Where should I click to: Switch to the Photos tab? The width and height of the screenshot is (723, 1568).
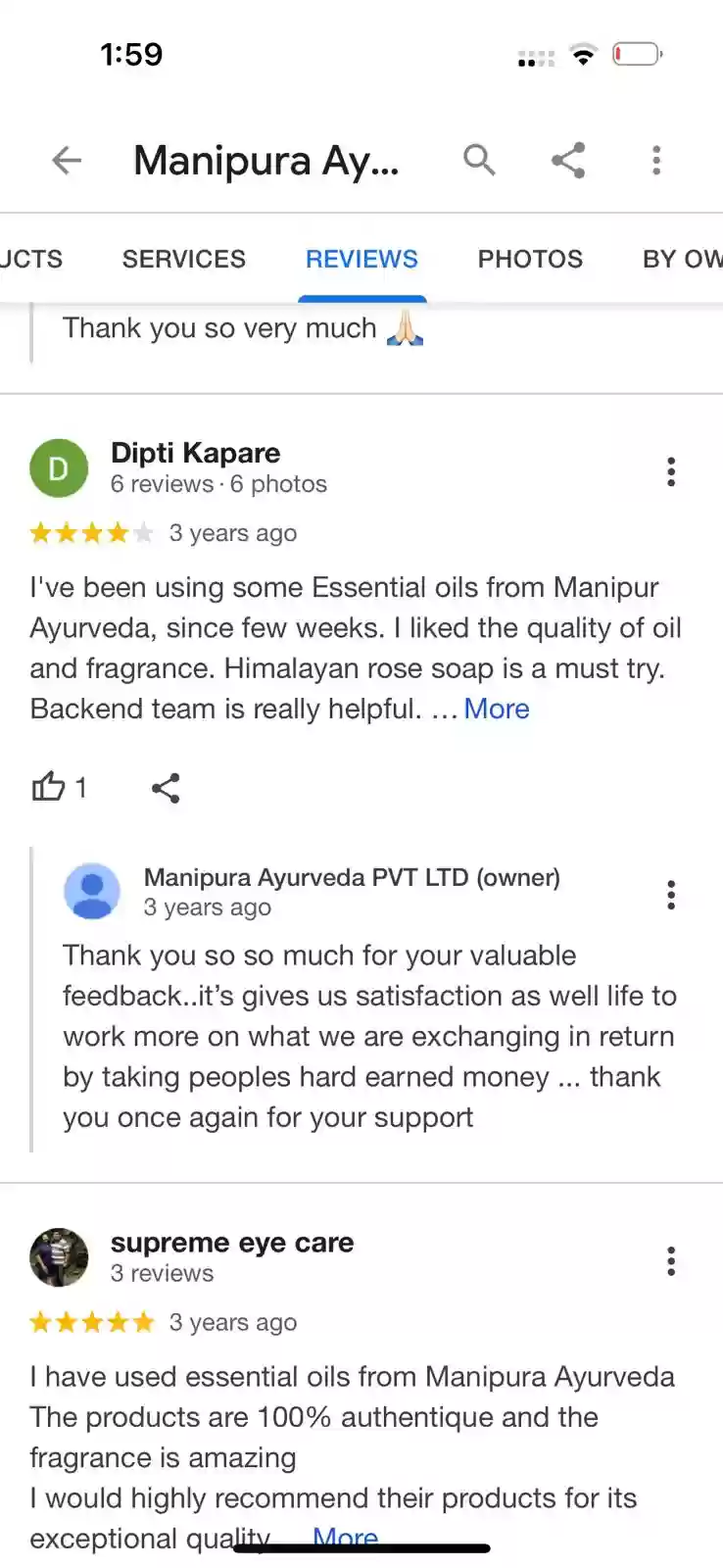(x=530, y=259)
